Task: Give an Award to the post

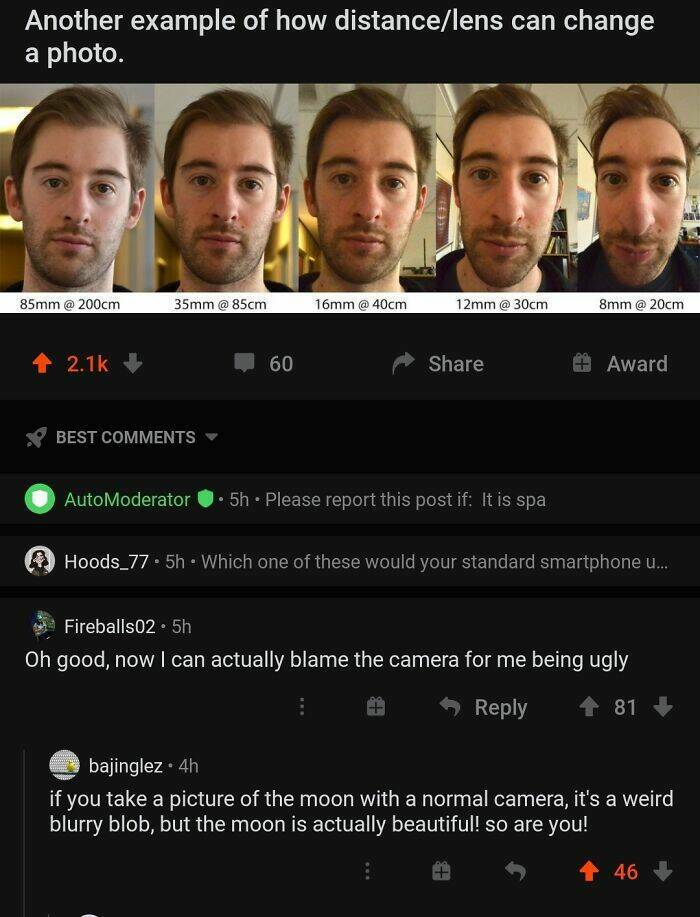Action: [619, 364]
